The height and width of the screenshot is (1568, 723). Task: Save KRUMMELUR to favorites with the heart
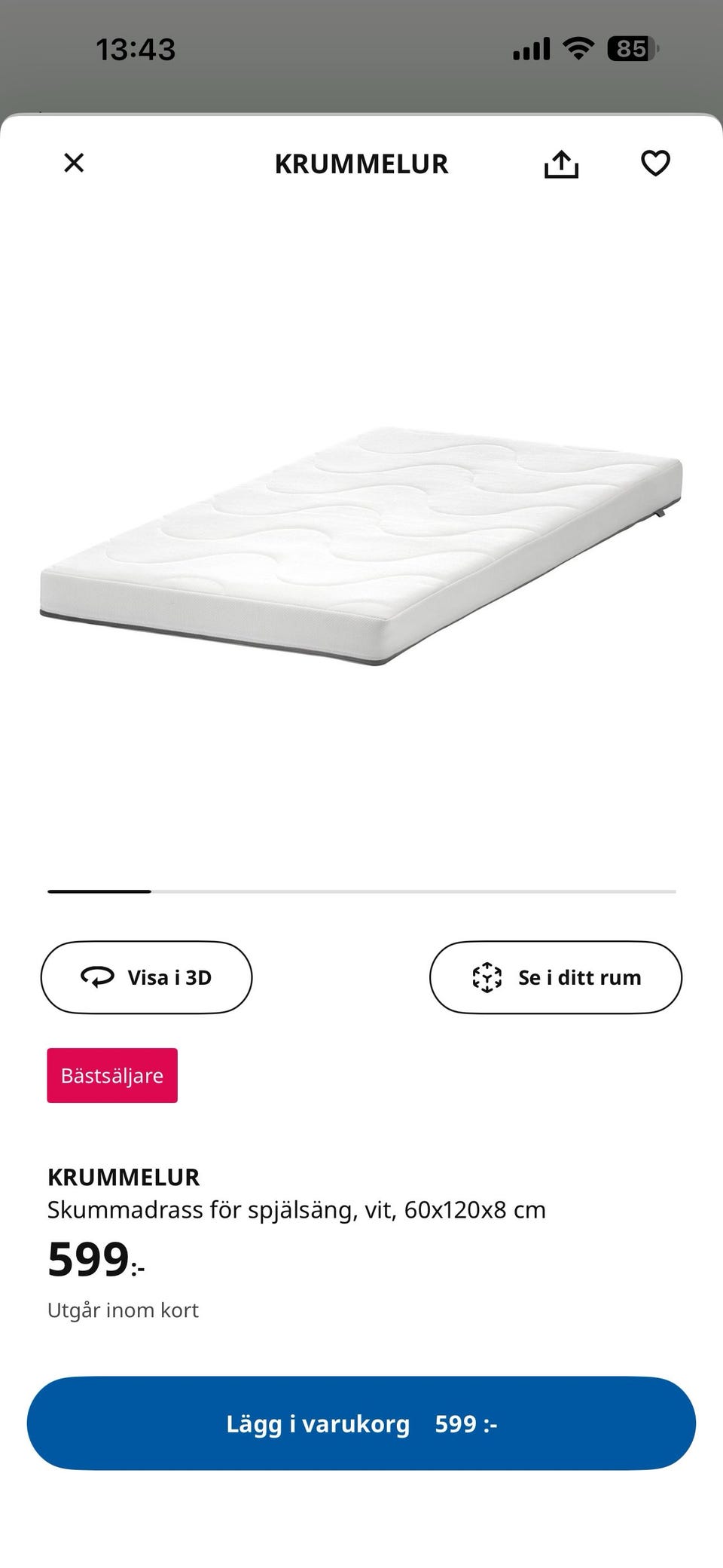coord(655,163)
